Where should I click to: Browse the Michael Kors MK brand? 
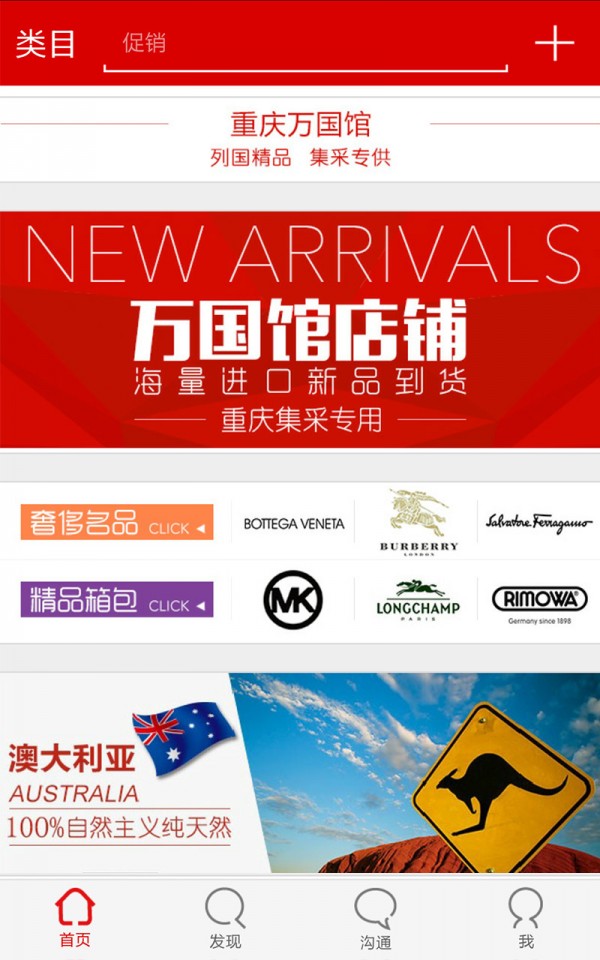click(x=293, y=600)
